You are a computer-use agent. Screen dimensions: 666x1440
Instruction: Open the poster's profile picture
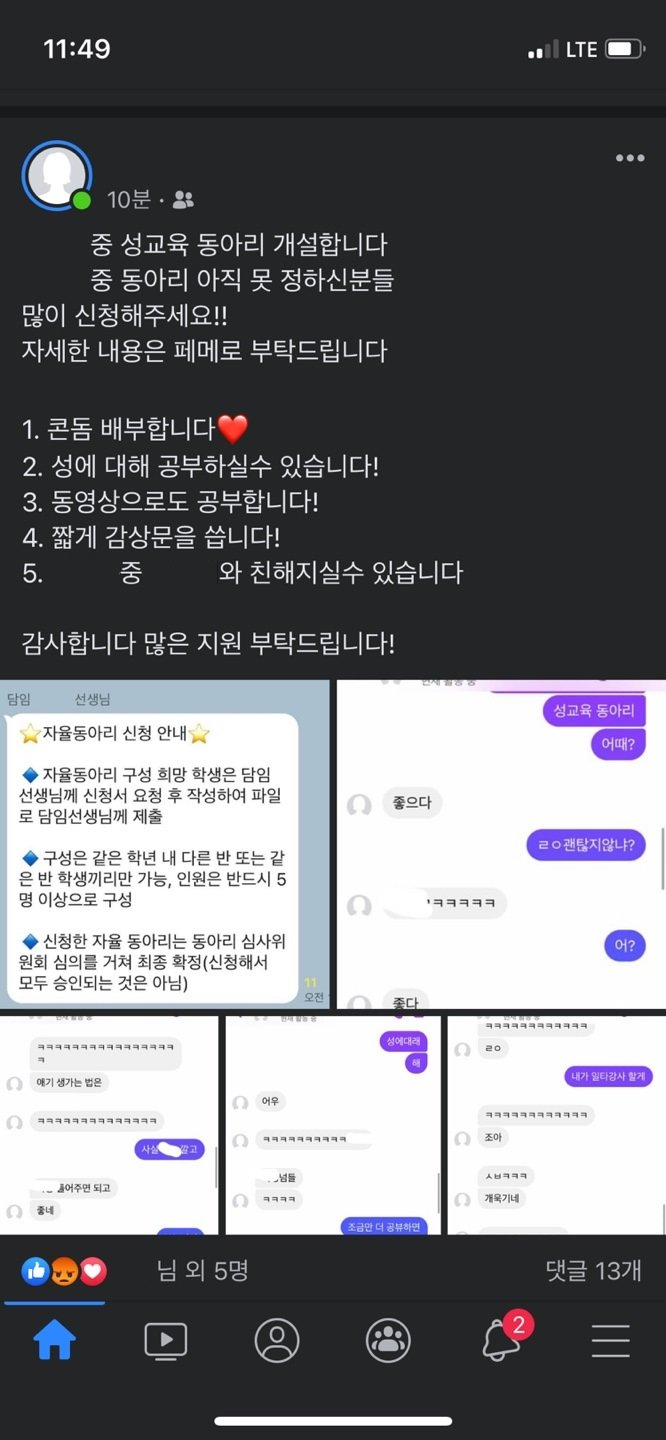[57, 175]
